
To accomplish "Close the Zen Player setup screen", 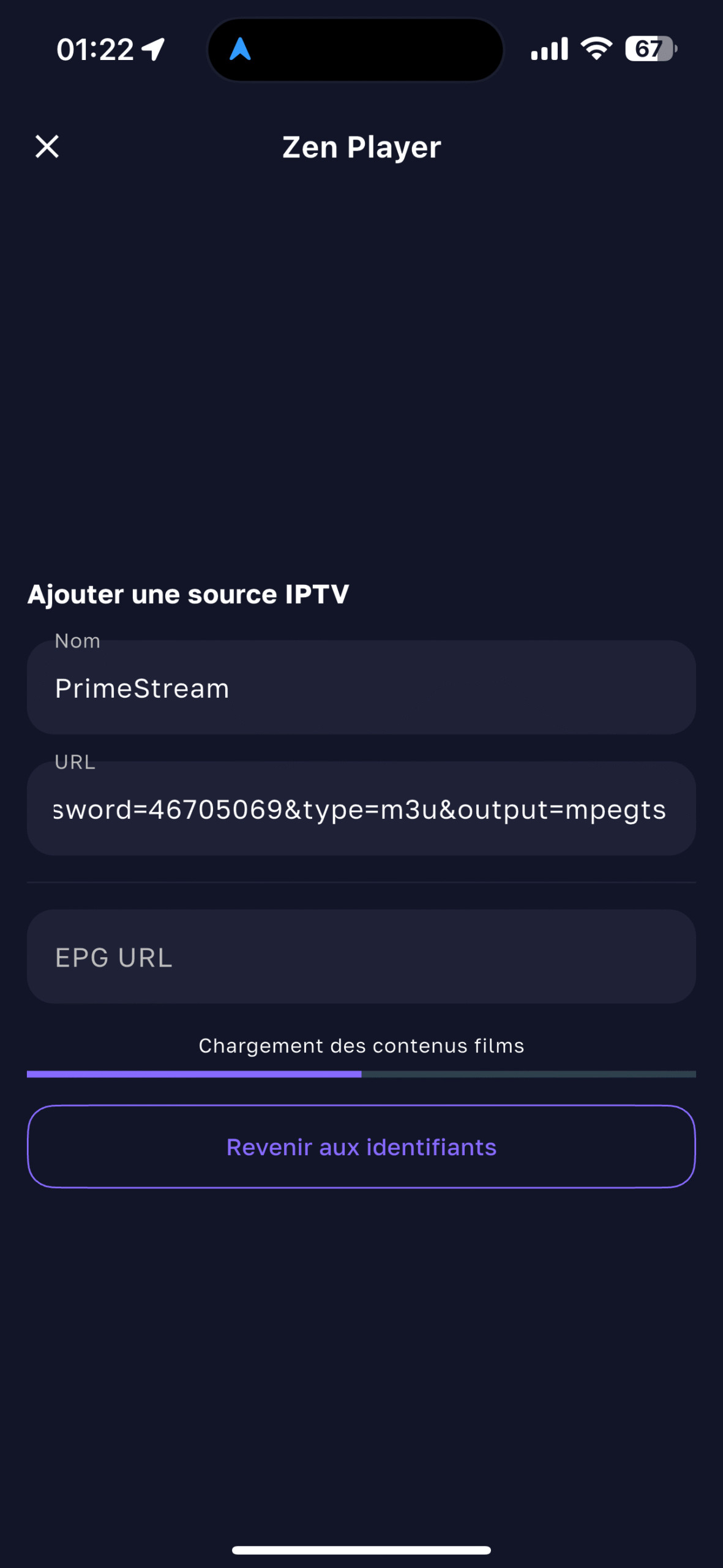I will pyautogui.click(x=47, y=147).
